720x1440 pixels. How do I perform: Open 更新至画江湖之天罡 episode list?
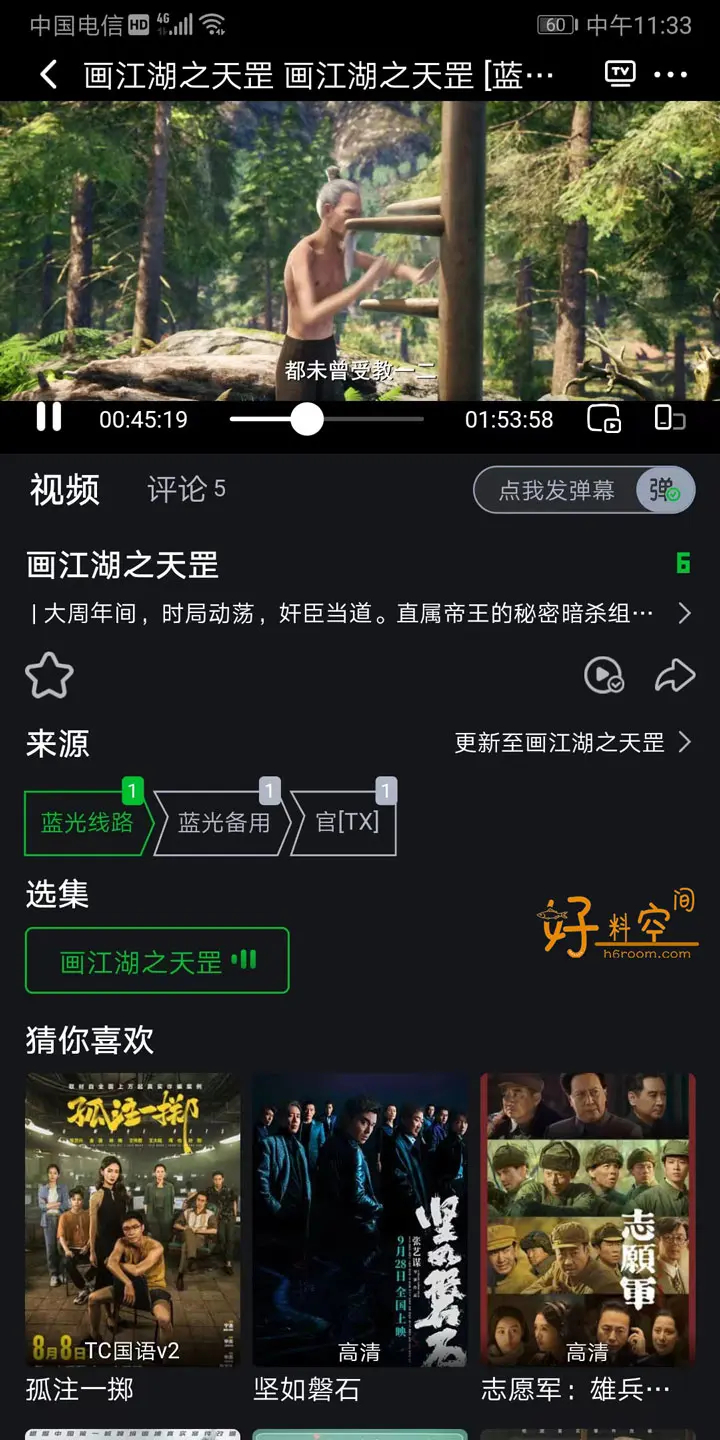[x=573, y=742]
